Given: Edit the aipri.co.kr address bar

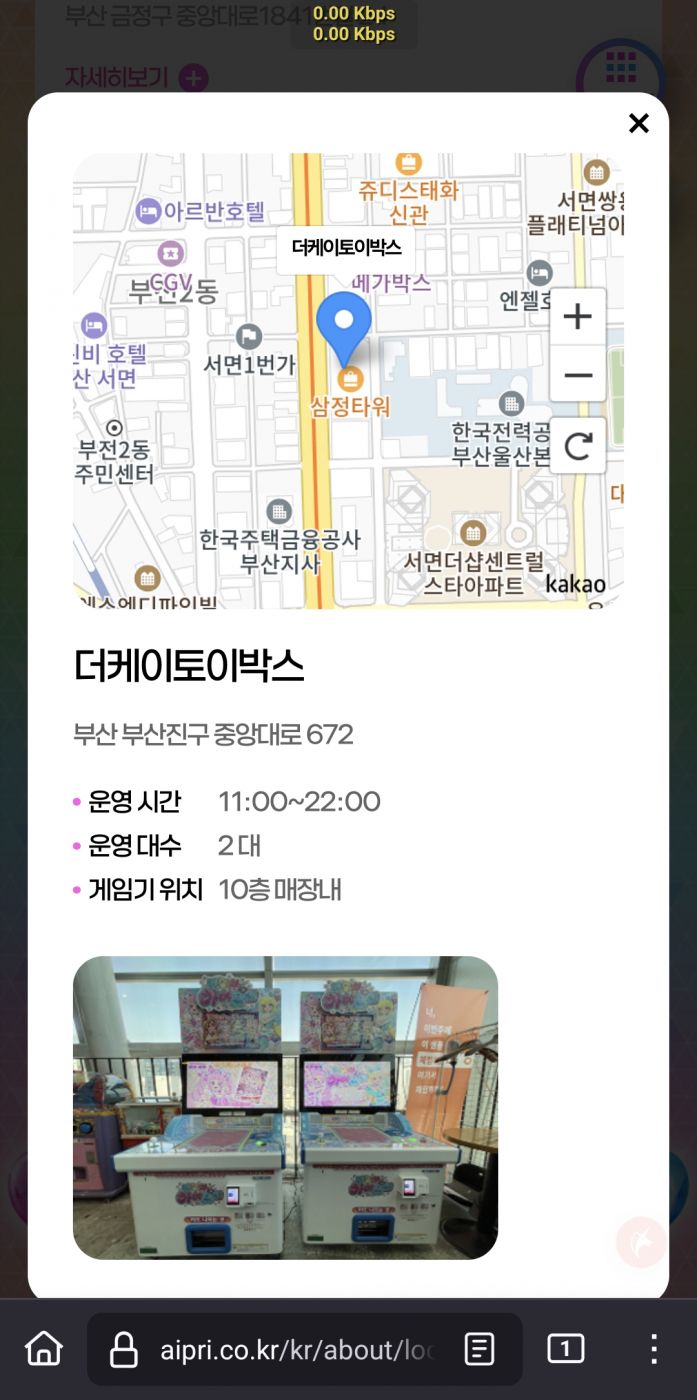Looking at the screenshot, I should pyautogui.click(x=295, y=1350).
